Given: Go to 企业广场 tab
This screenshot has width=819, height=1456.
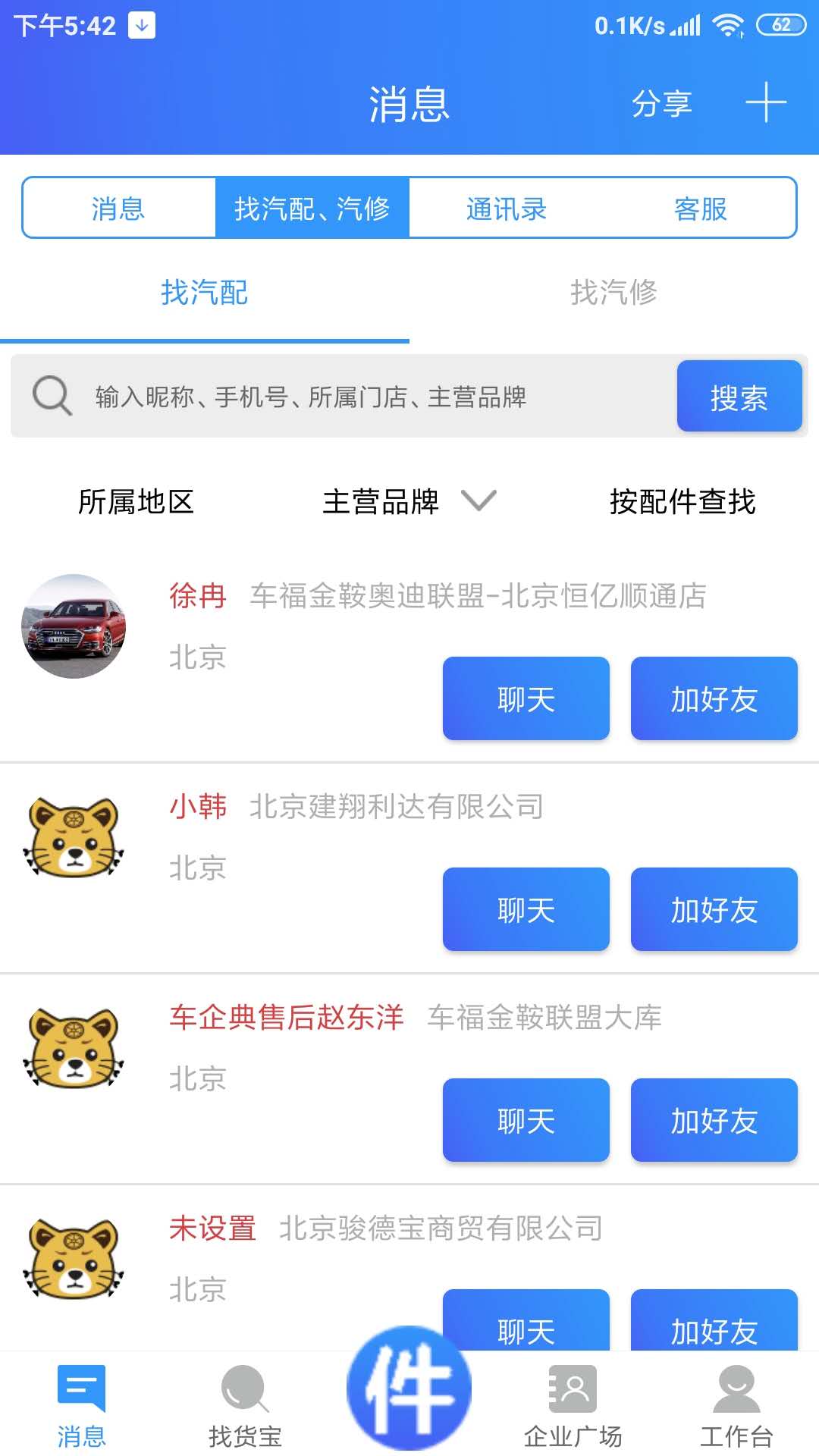Looking at the screenshot, I should pyautogui.click(x=573, y=1404).
